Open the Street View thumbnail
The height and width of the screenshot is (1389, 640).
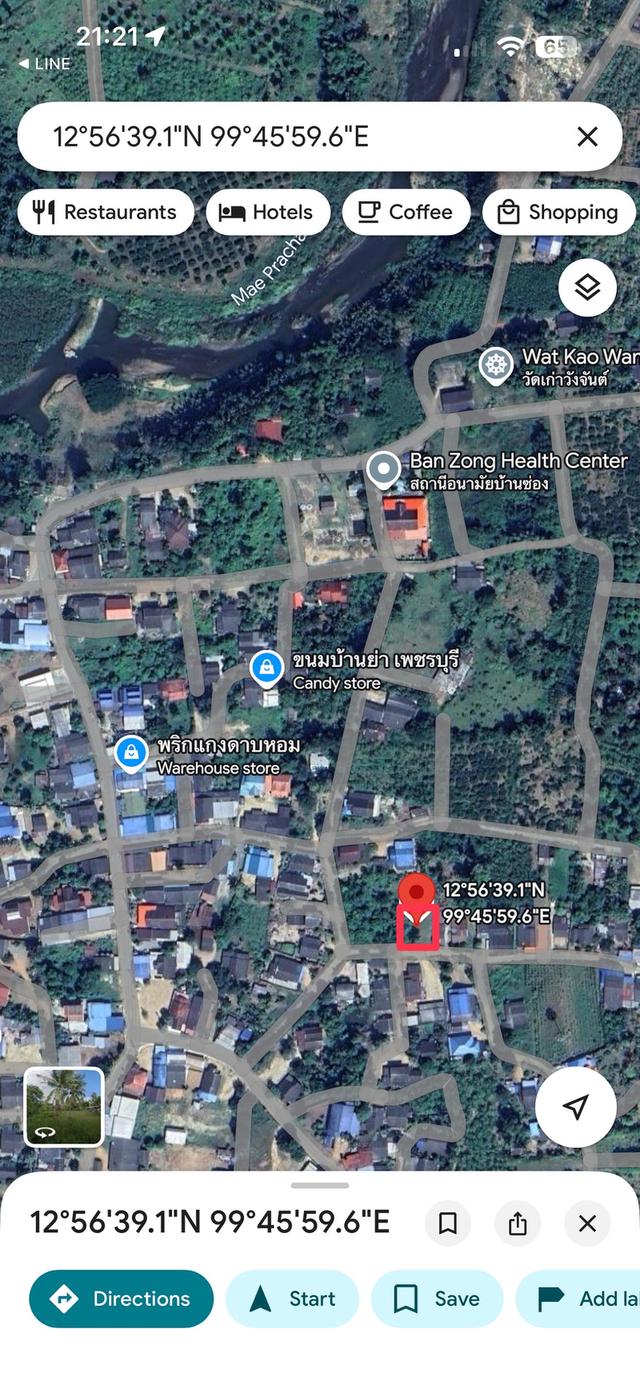(64, 1106)
